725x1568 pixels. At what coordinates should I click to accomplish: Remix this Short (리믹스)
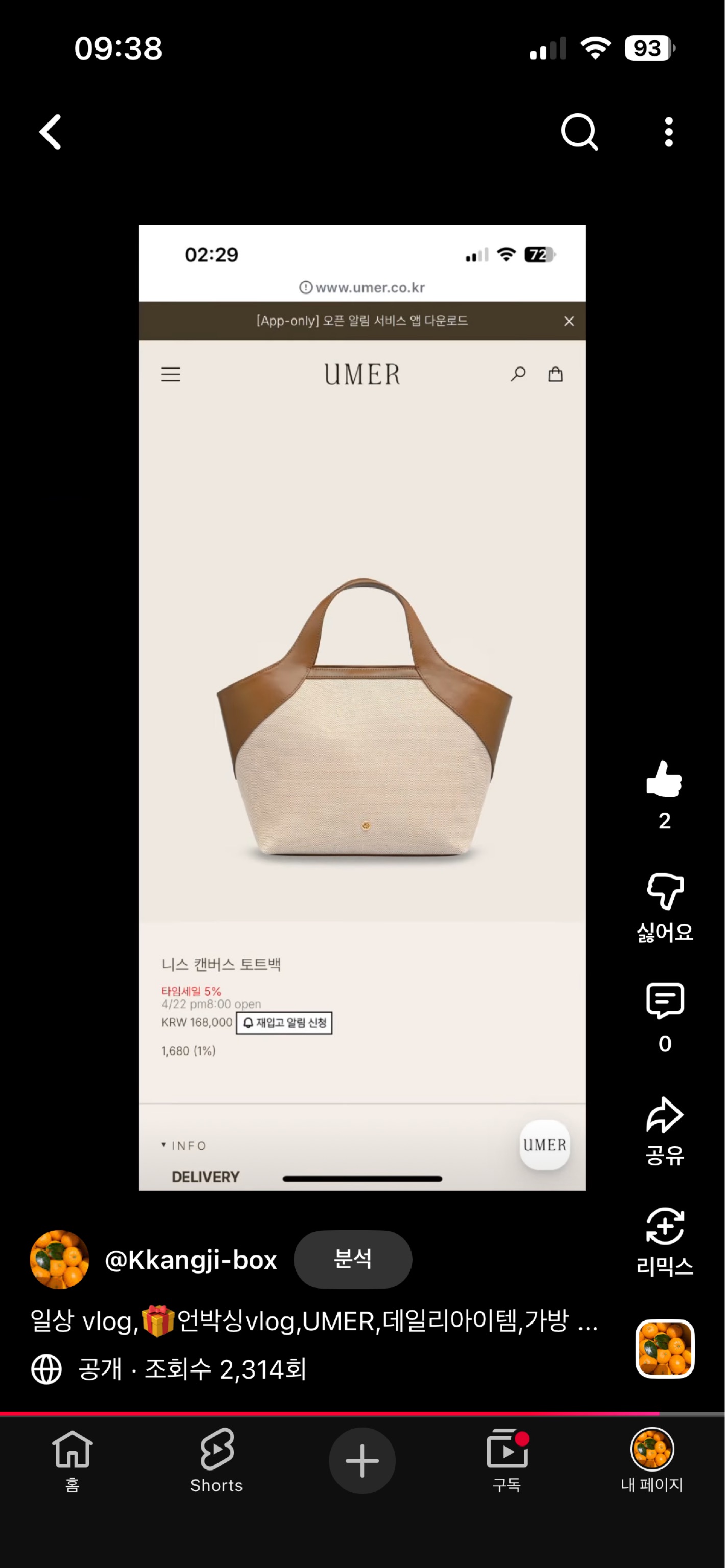point(664,1227)
